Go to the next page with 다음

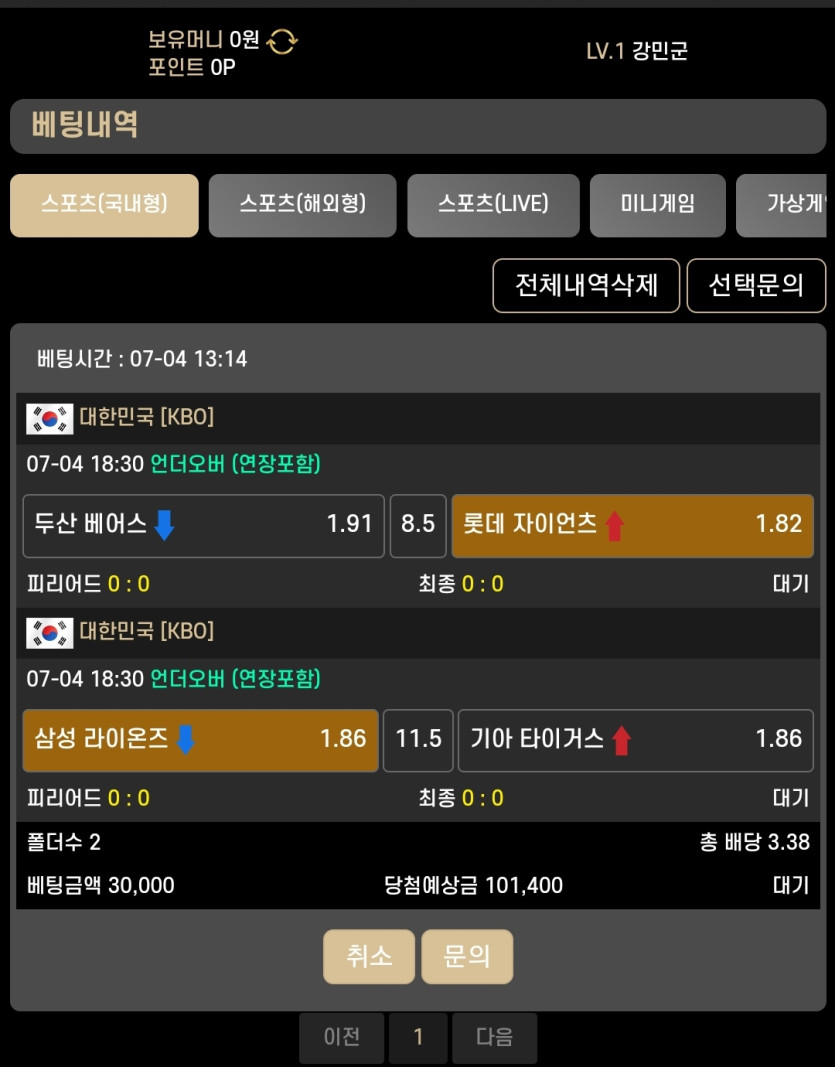coord(494,1037)
